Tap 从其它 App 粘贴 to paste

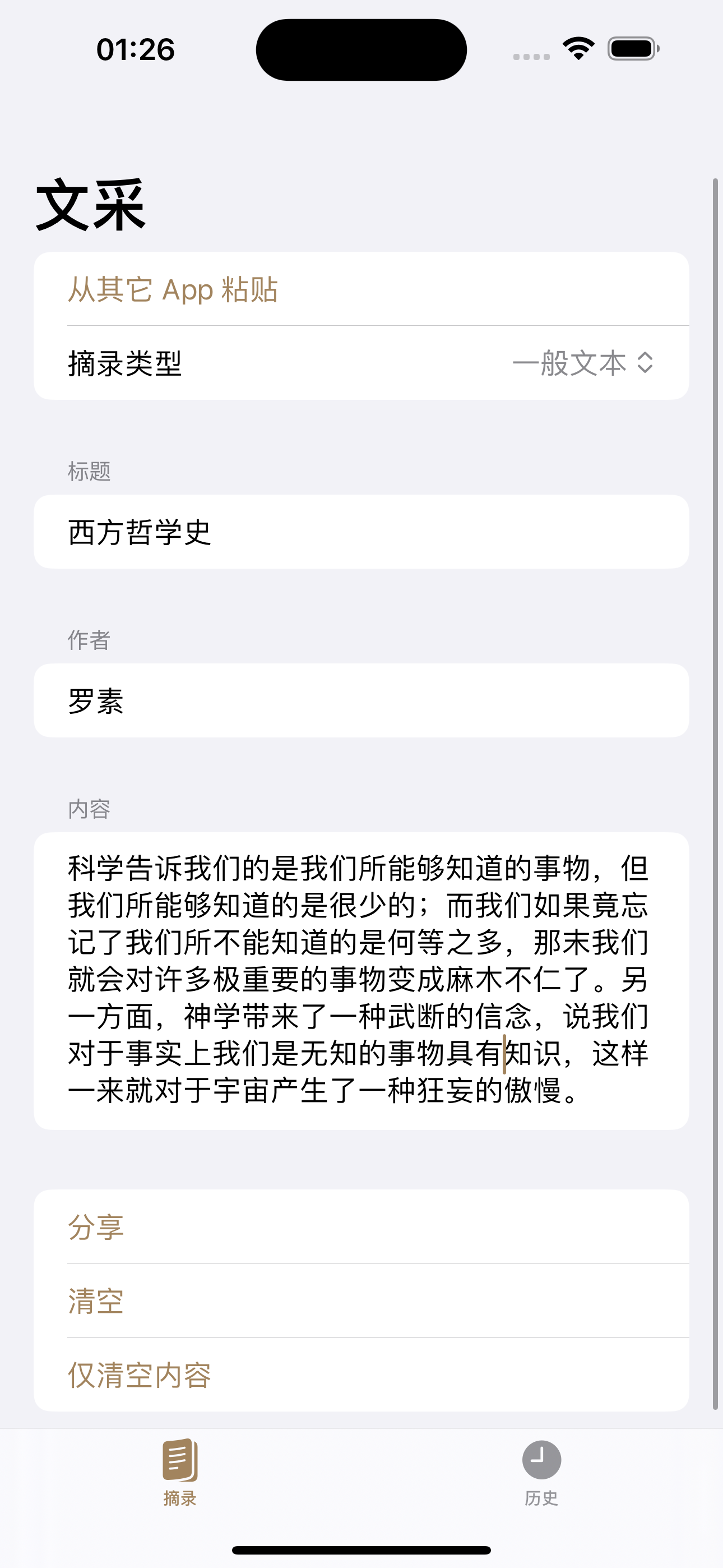click(173, 290)
